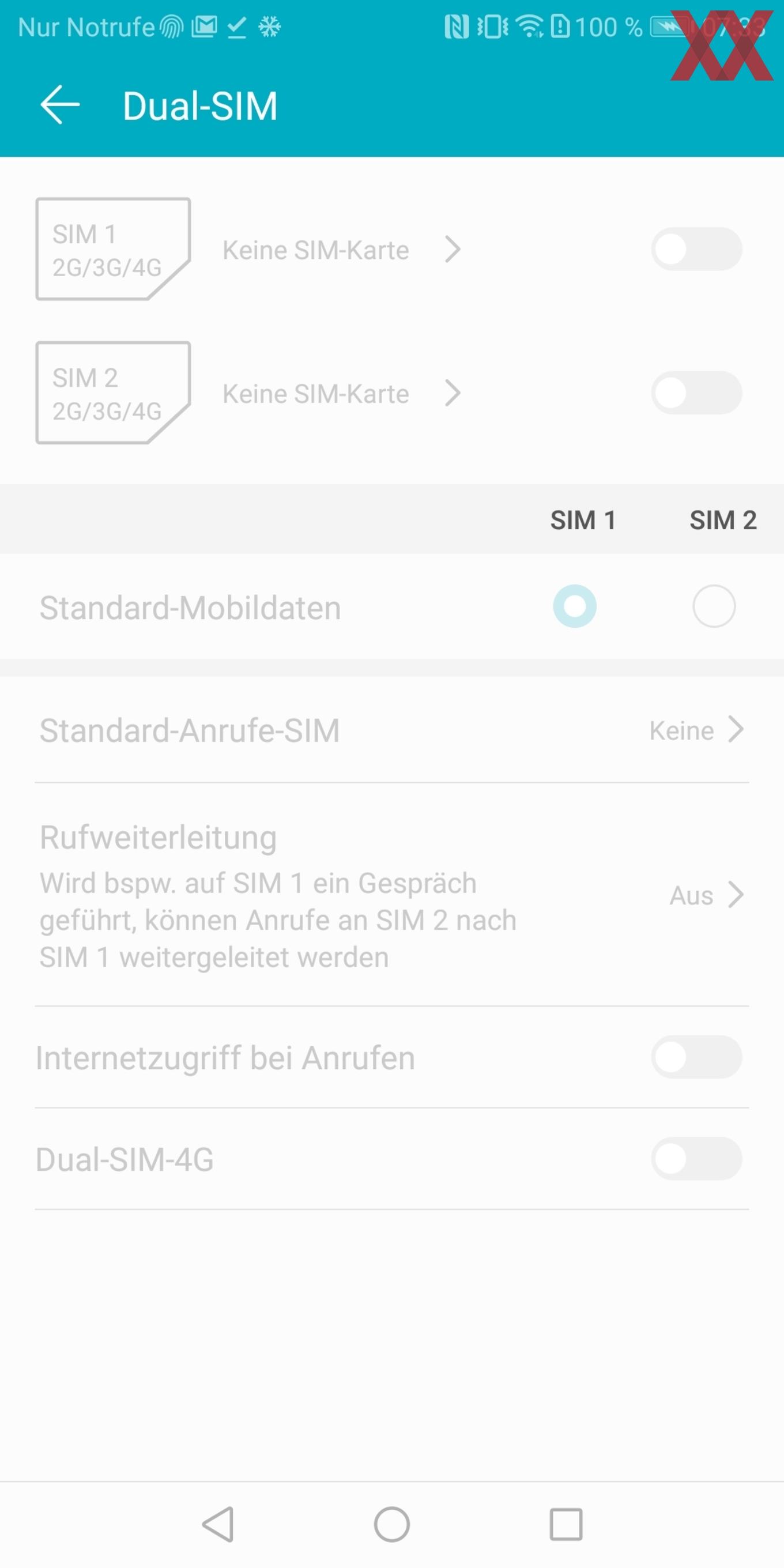Screen dimensions: 784x1568
Task: Select SIM 2 for Standard-Mobildaten
Action: tap(714, 606)
